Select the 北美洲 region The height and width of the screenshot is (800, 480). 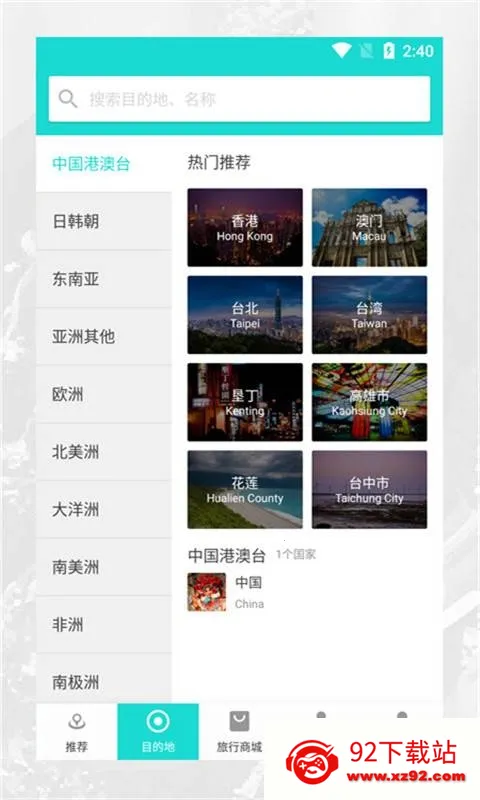click(x=104, y=452)
